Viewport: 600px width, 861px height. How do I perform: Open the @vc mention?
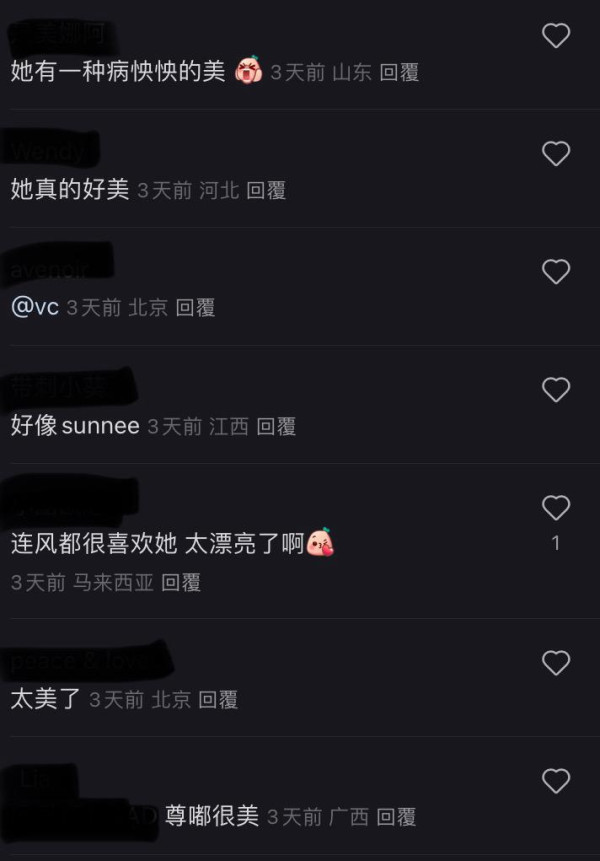[34, 308]
